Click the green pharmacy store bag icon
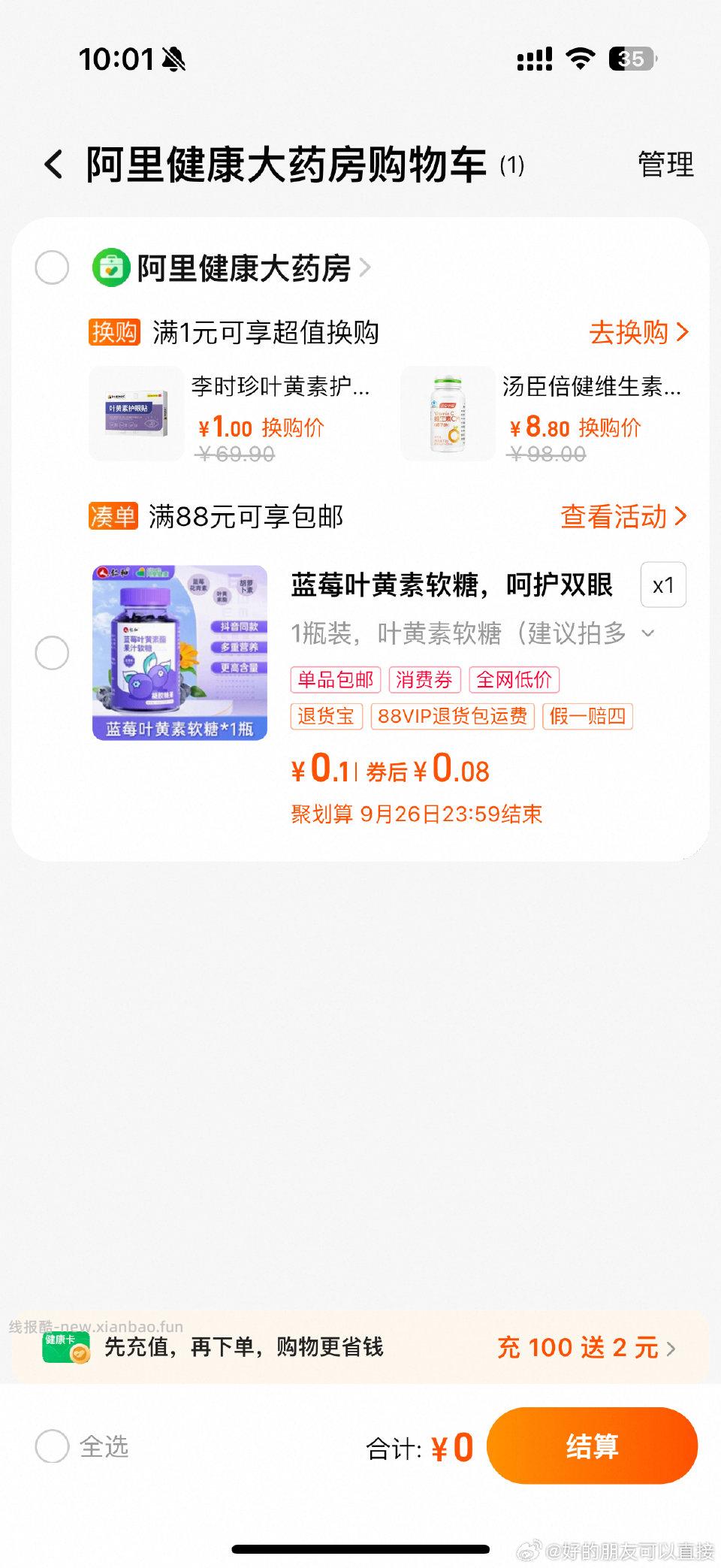This screenshot has height=1568, width=721. [110, 267]
